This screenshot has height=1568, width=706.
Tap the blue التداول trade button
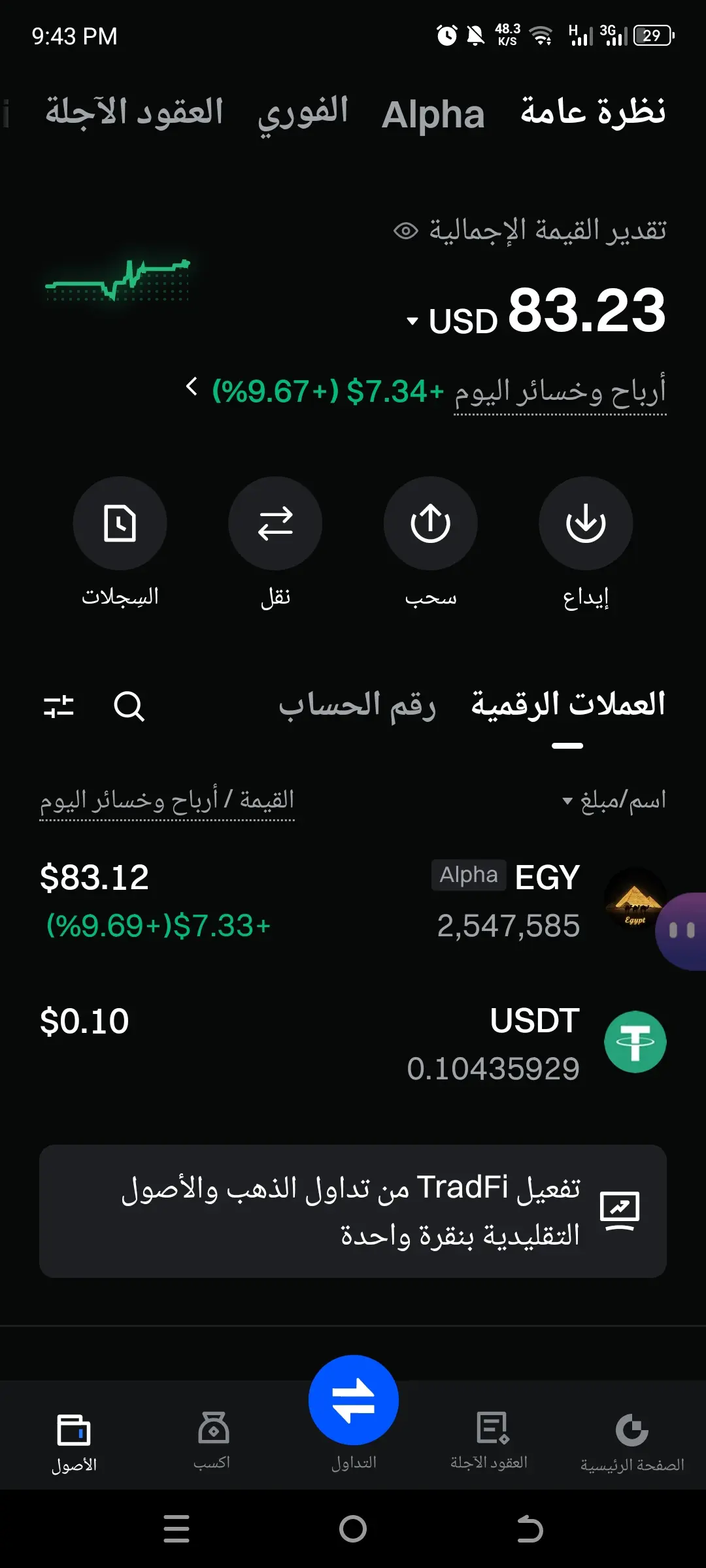(x=353, y=1400)
